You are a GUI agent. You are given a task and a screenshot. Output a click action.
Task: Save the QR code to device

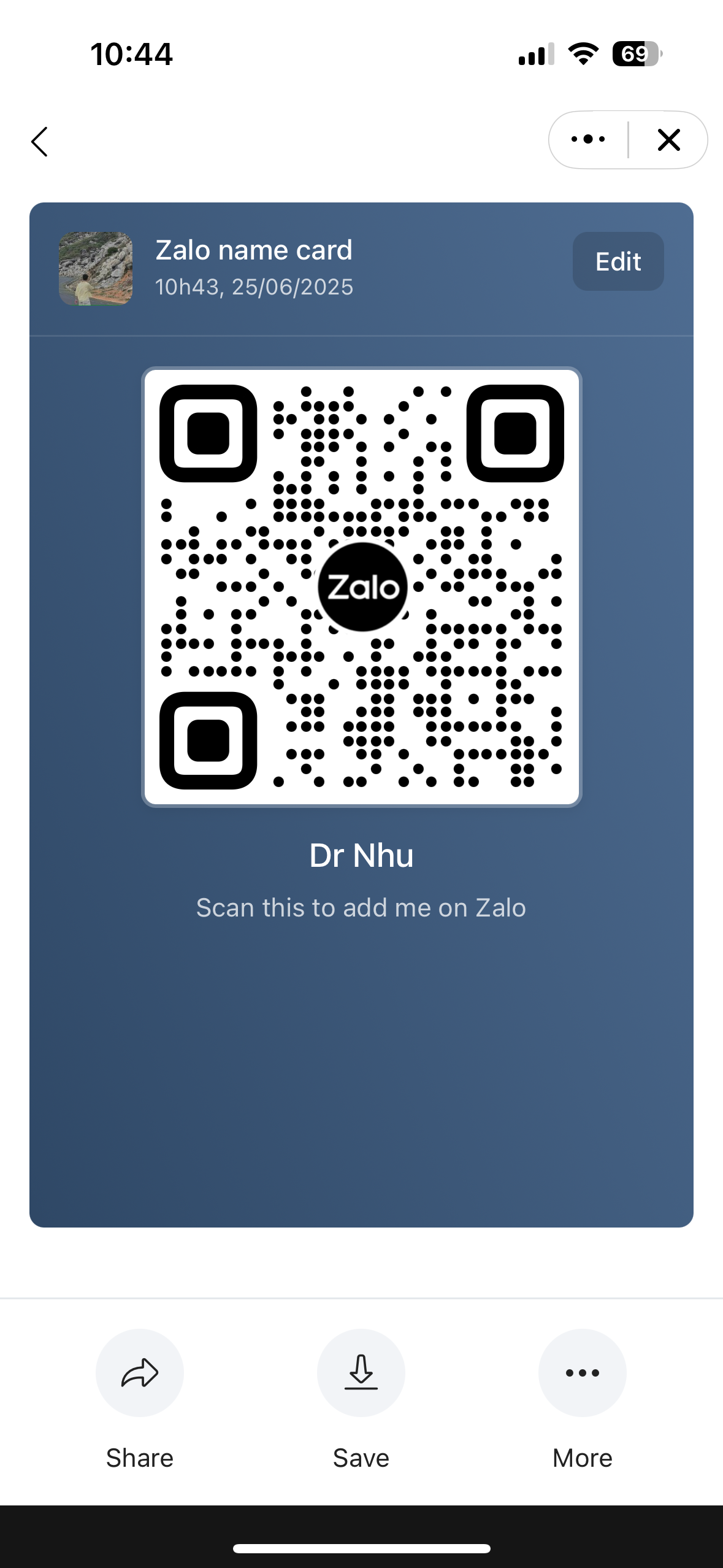361,1373
